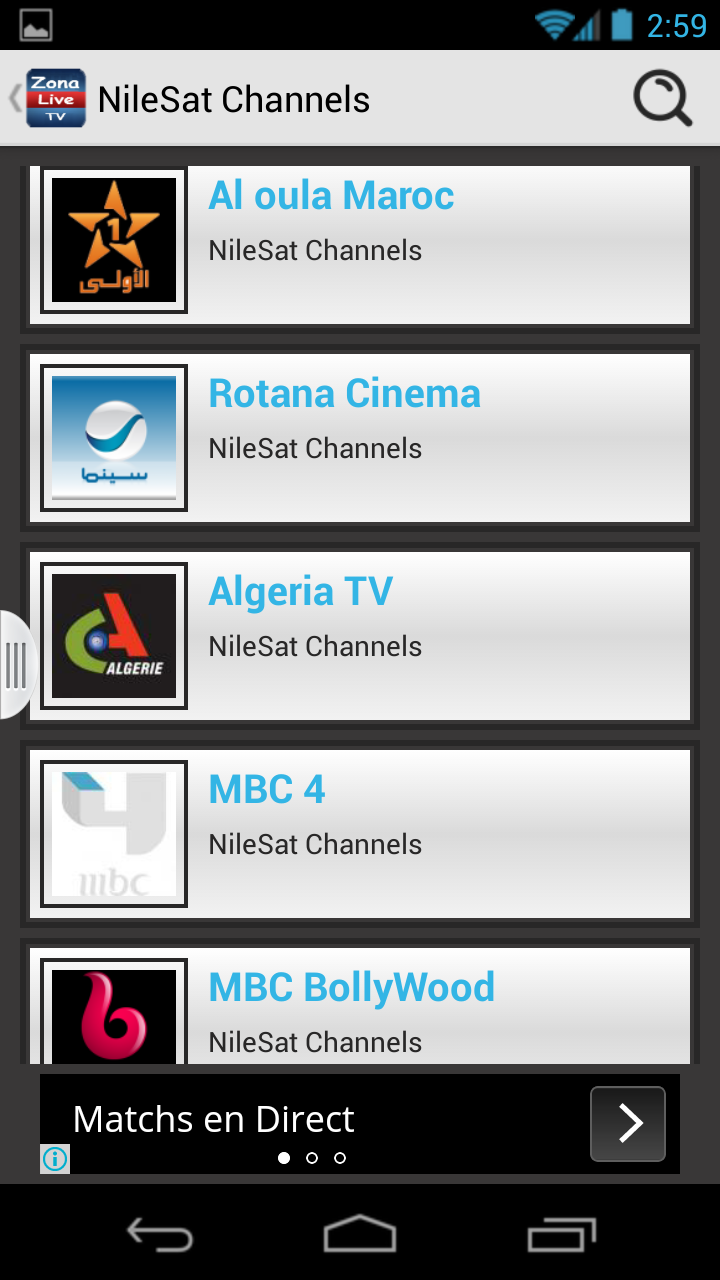Tap the Algeria TV channel logo
The height and width of the screenshot is (1280, 720).
pos(113,635)
